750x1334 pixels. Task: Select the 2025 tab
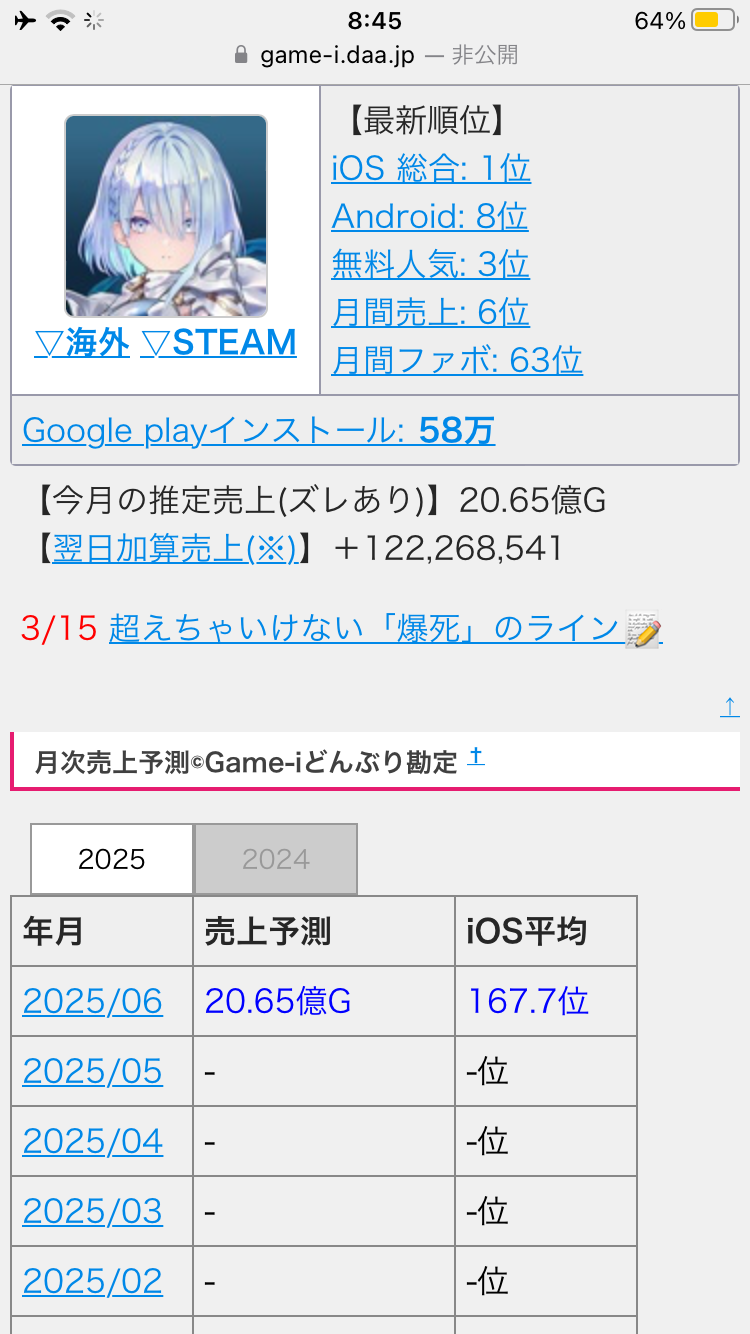click(x=112, y=859)
